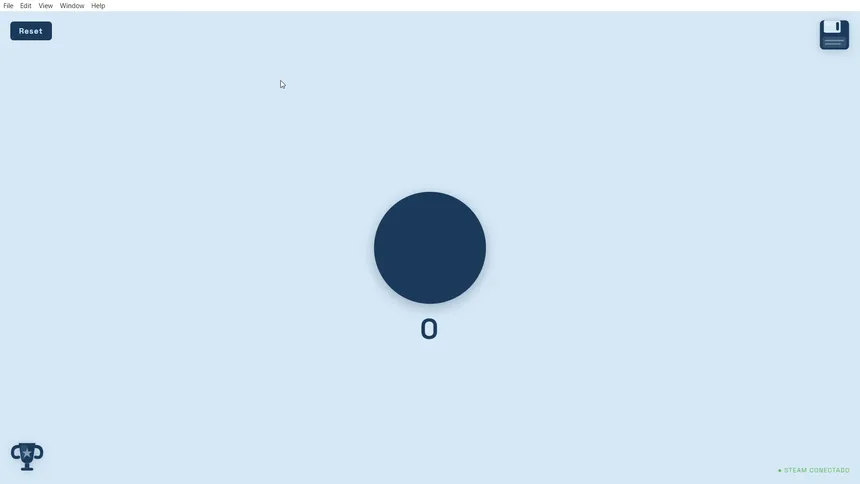Open the Edit menu
860x484 pixels.
pos(26,6)
